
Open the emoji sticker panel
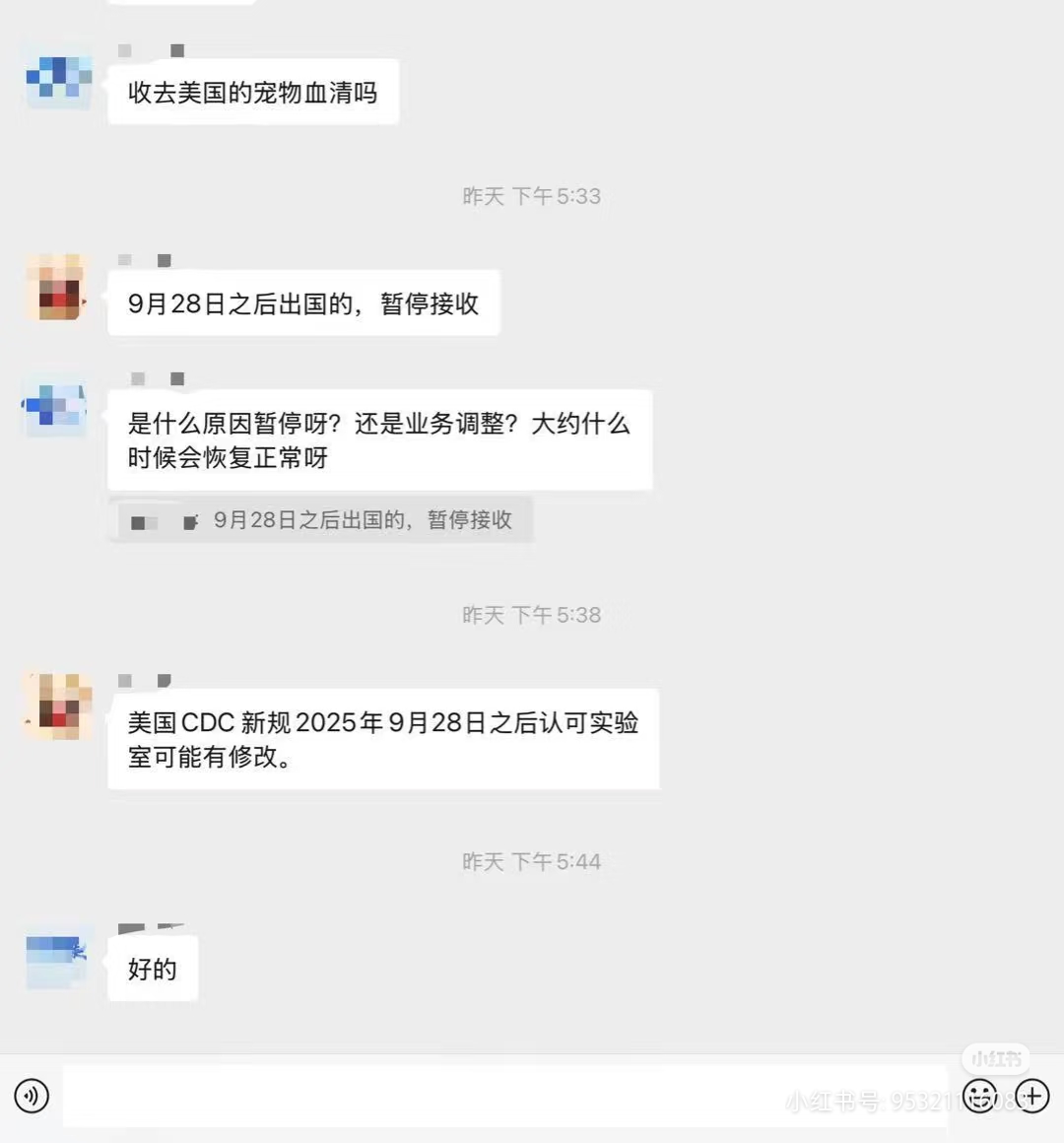[979, 1095]
